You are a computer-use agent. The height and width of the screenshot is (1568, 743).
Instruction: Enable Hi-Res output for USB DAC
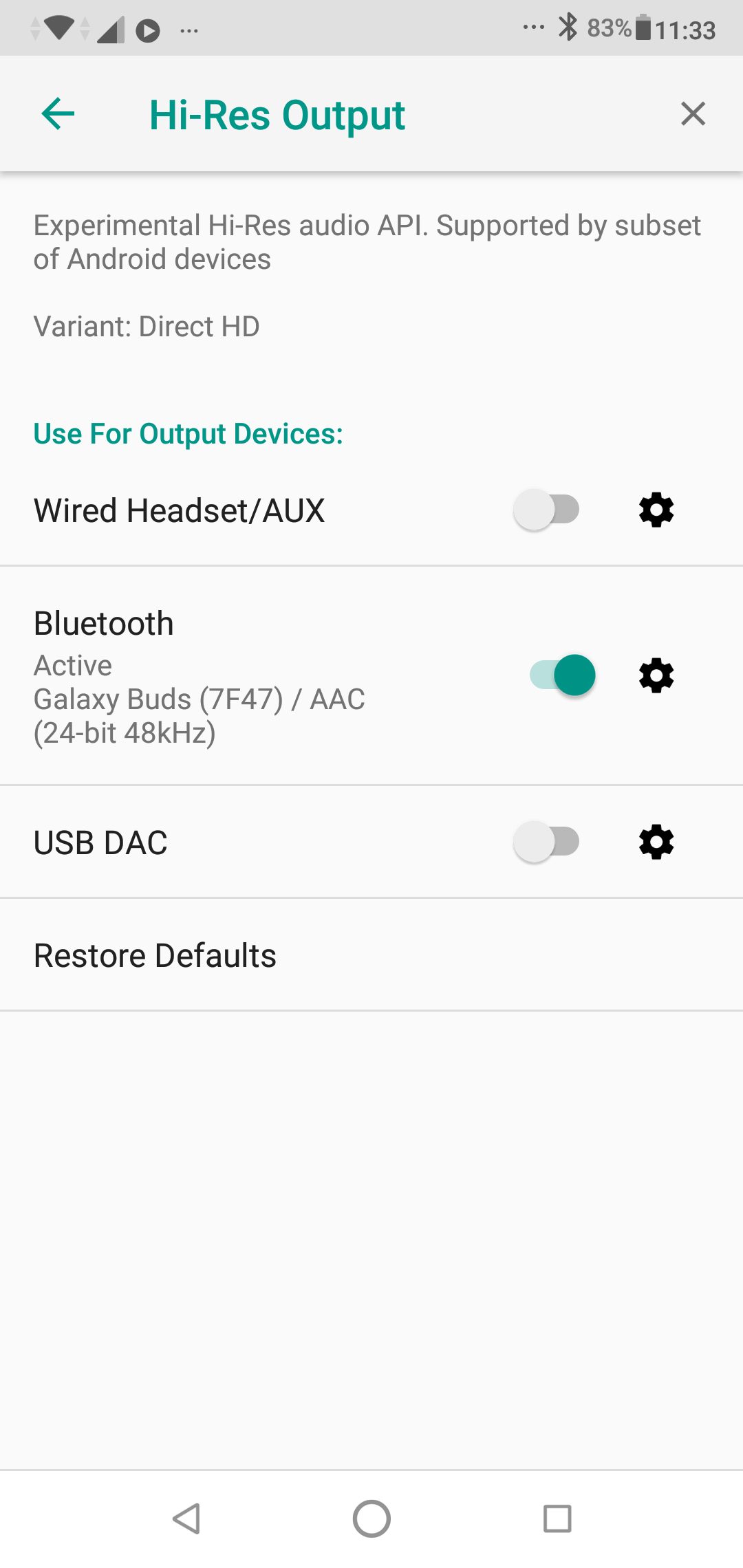547,842
